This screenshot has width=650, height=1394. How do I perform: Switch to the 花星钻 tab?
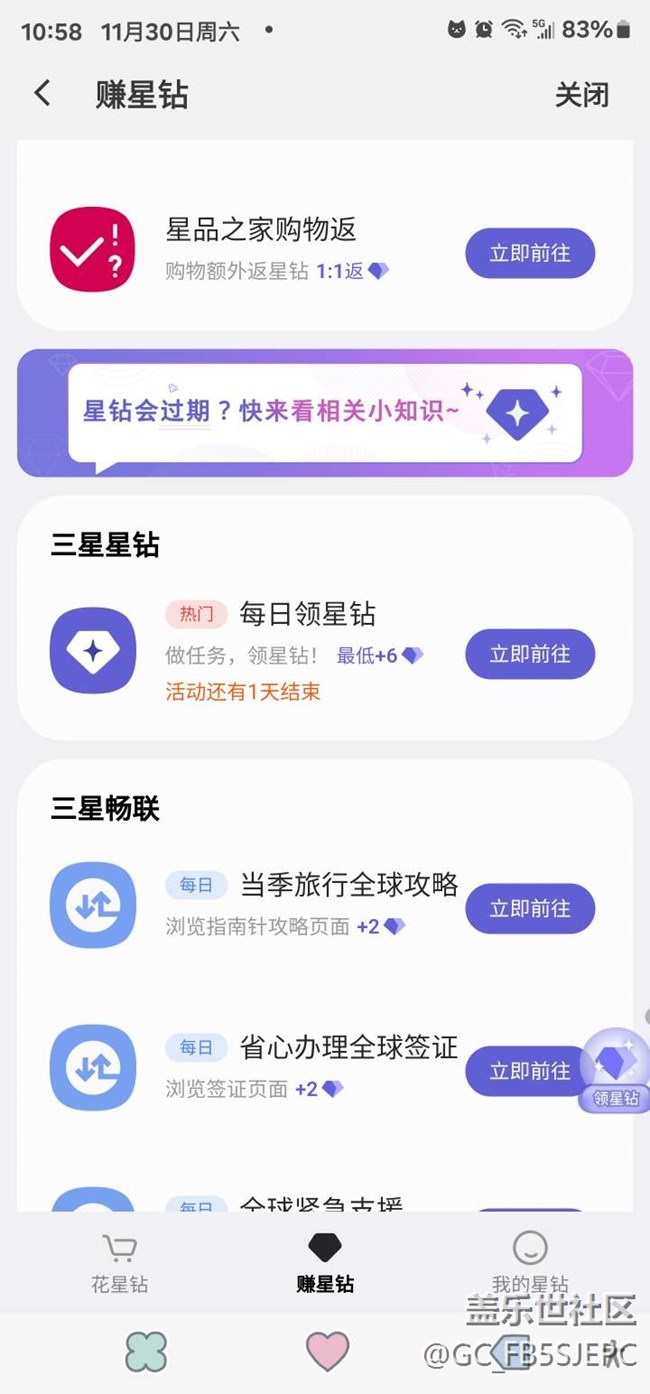119,1263
